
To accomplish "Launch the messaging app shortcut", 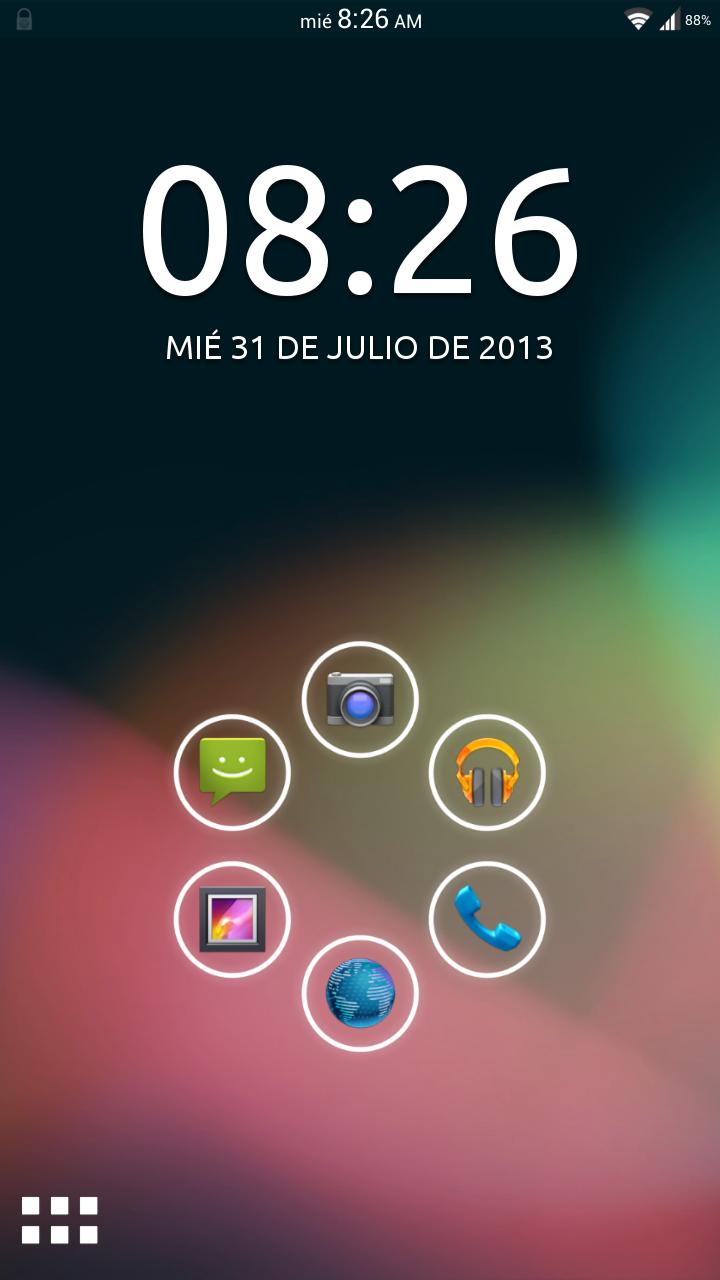I will click(x=232, y=772).
